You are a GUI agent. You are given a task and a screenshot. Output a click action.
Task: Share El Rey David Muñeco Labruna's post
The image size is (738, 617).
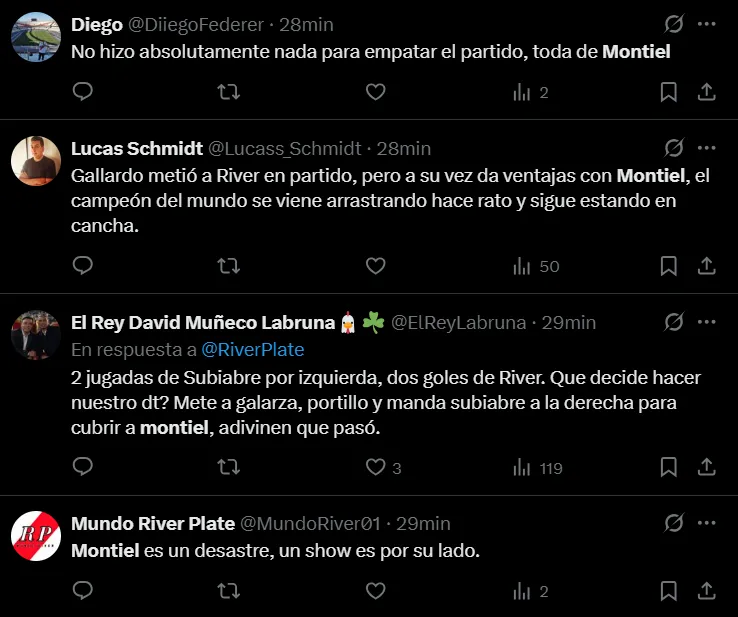[706, 467]
